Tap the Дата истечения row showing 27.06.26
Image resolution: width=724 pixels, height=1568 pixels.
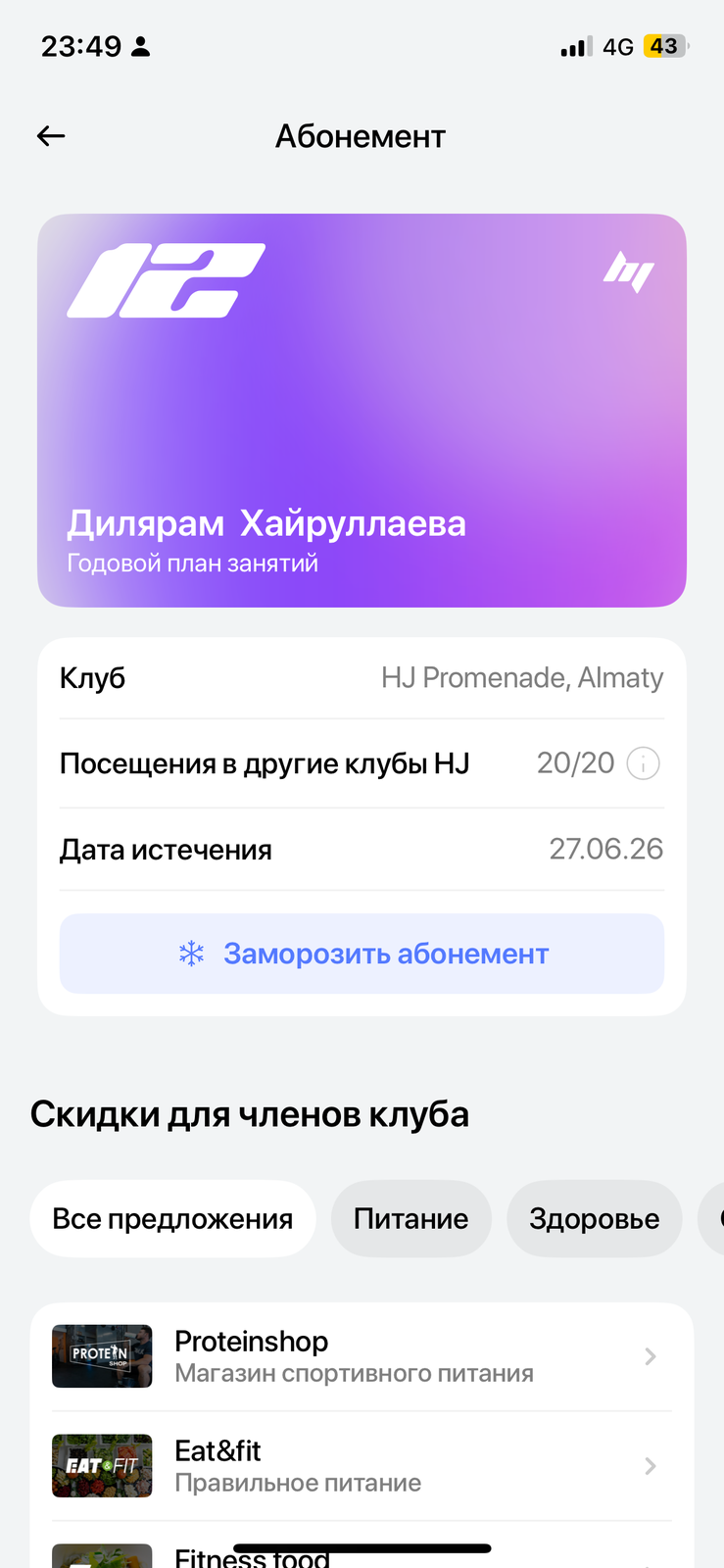[x=361, y=849]
